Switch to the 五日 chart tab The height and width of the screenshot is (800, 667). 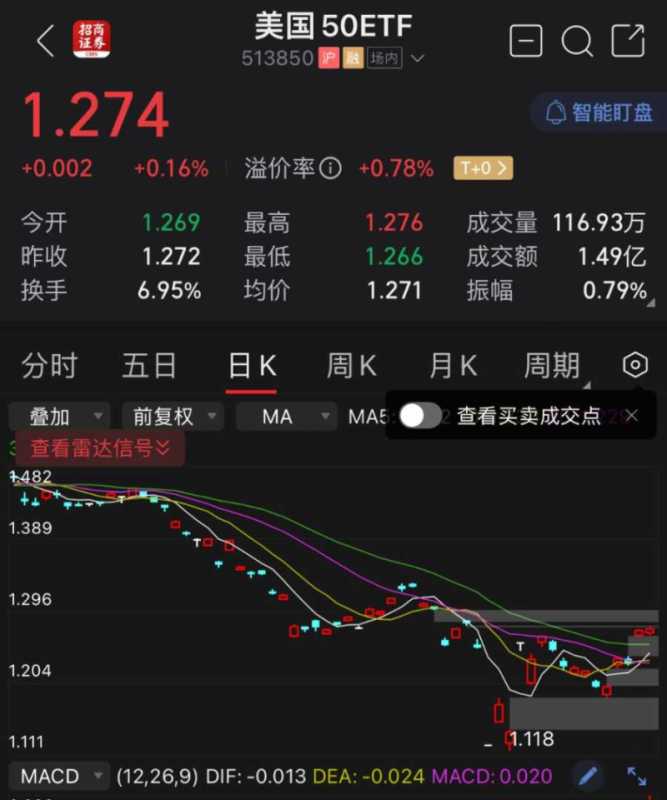(149, 366)
